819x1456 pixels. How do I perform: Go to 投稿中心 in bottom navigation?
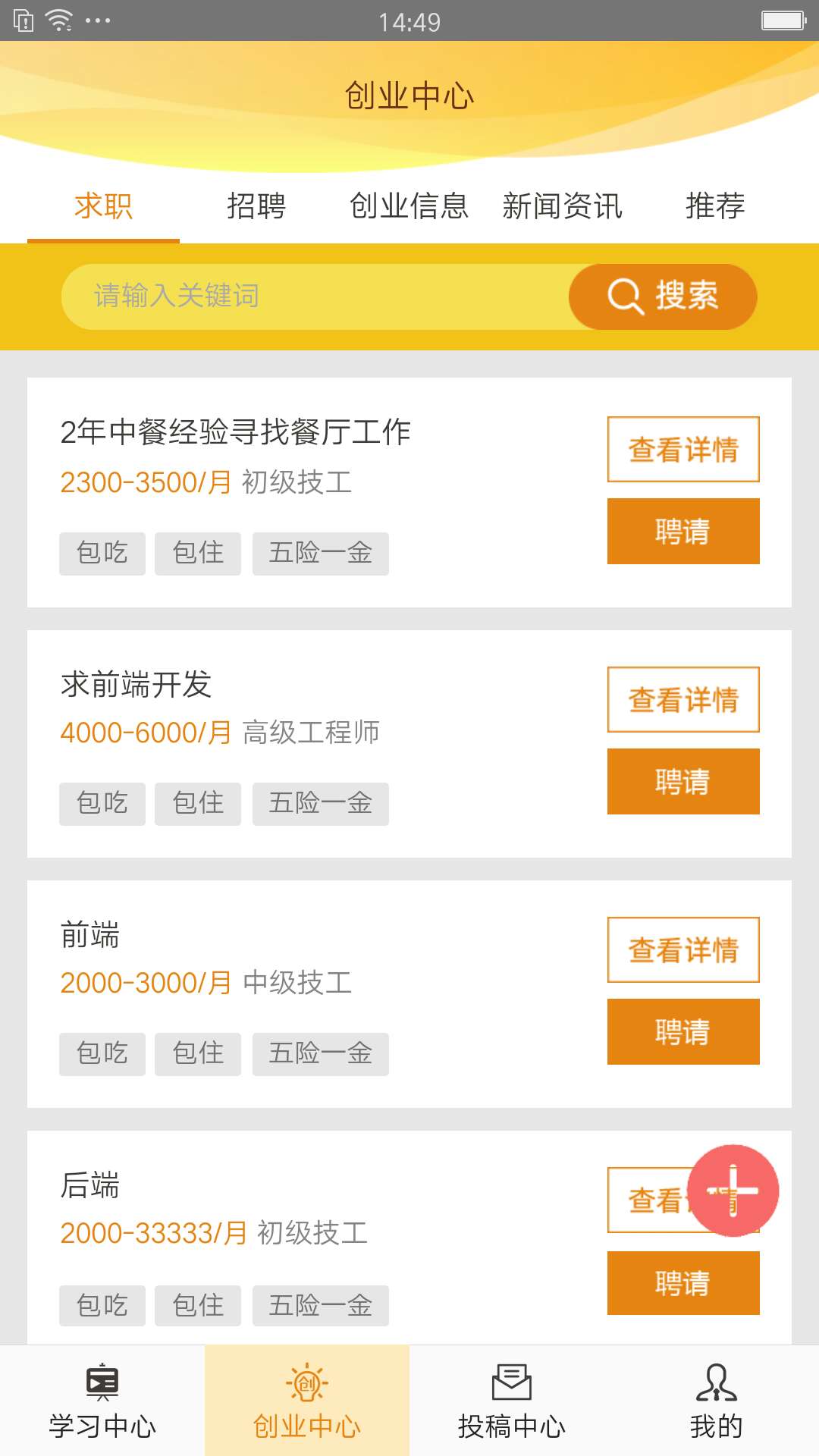[512, 1401]
